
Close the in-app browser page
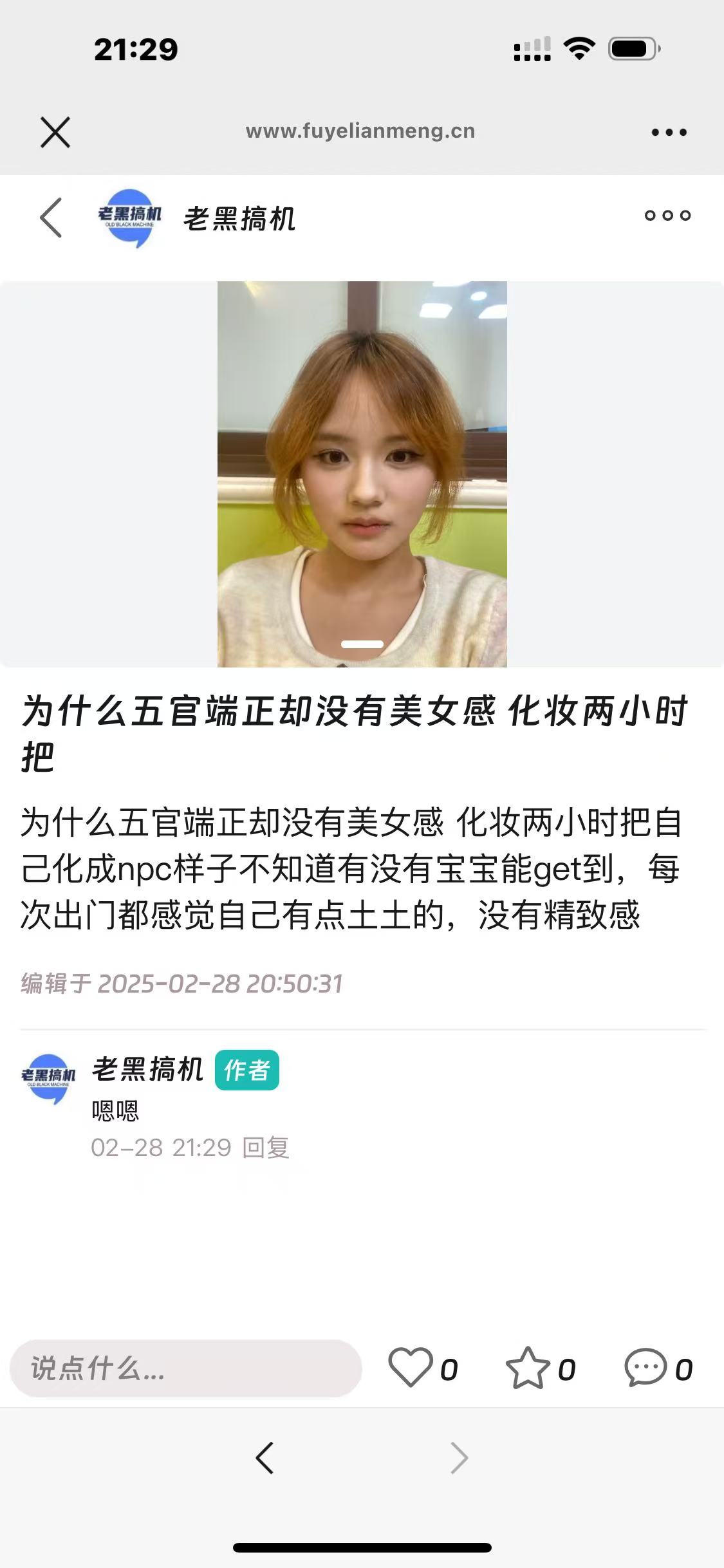click(x=55, y=133)
